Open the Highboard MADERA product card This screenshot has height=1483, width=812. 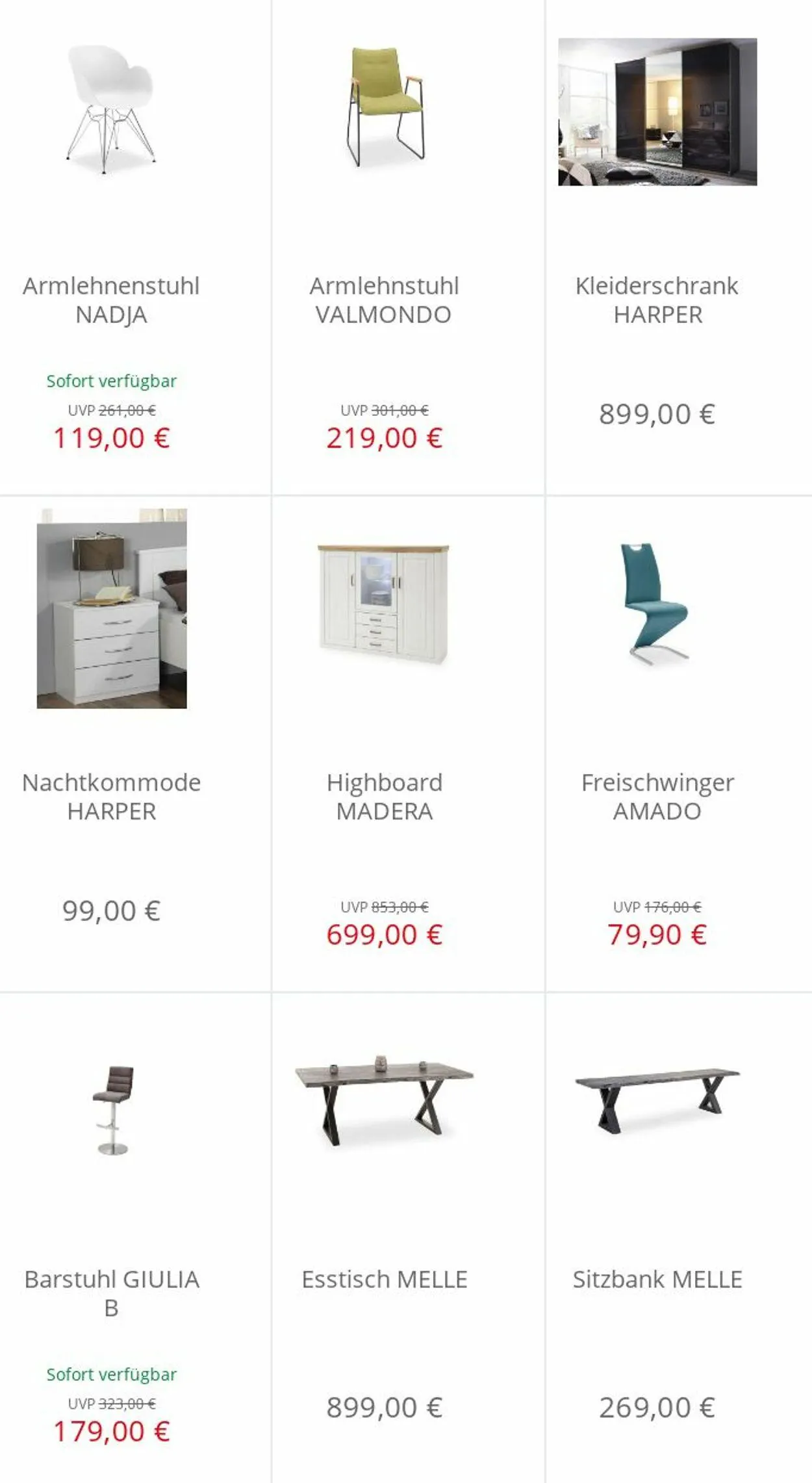click(408, 743)
